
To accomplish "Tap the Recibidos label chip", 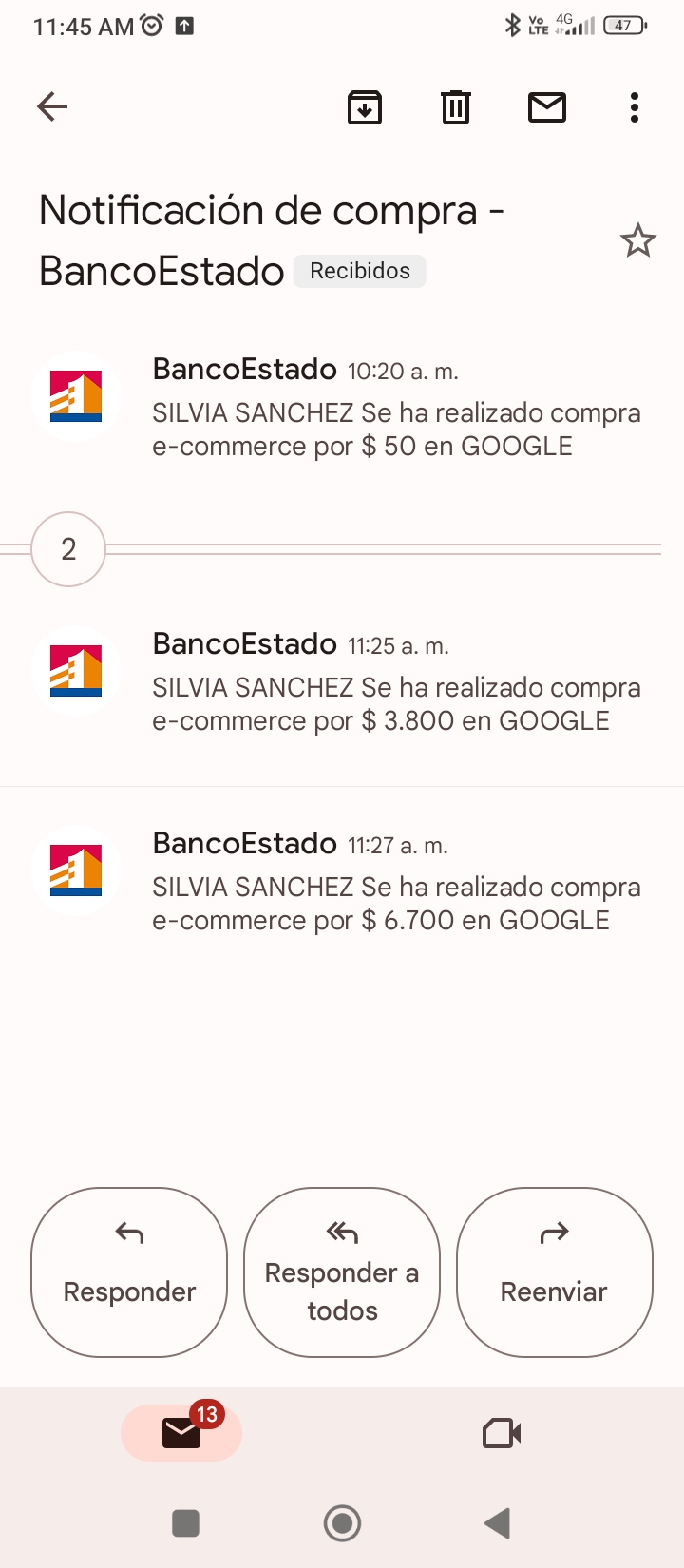I will pos(360,271).
